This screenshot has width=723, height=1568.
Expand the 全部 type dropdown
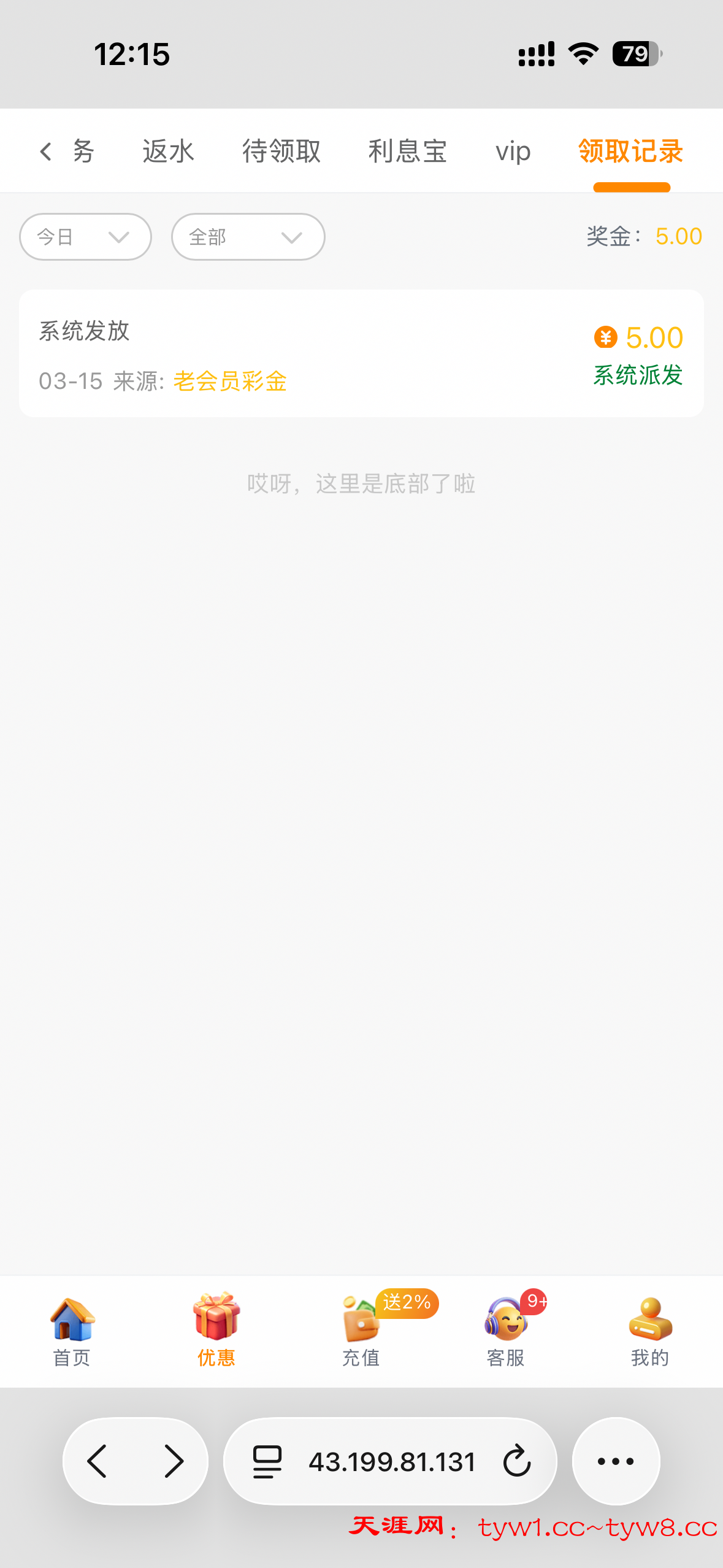coord(248,237)
